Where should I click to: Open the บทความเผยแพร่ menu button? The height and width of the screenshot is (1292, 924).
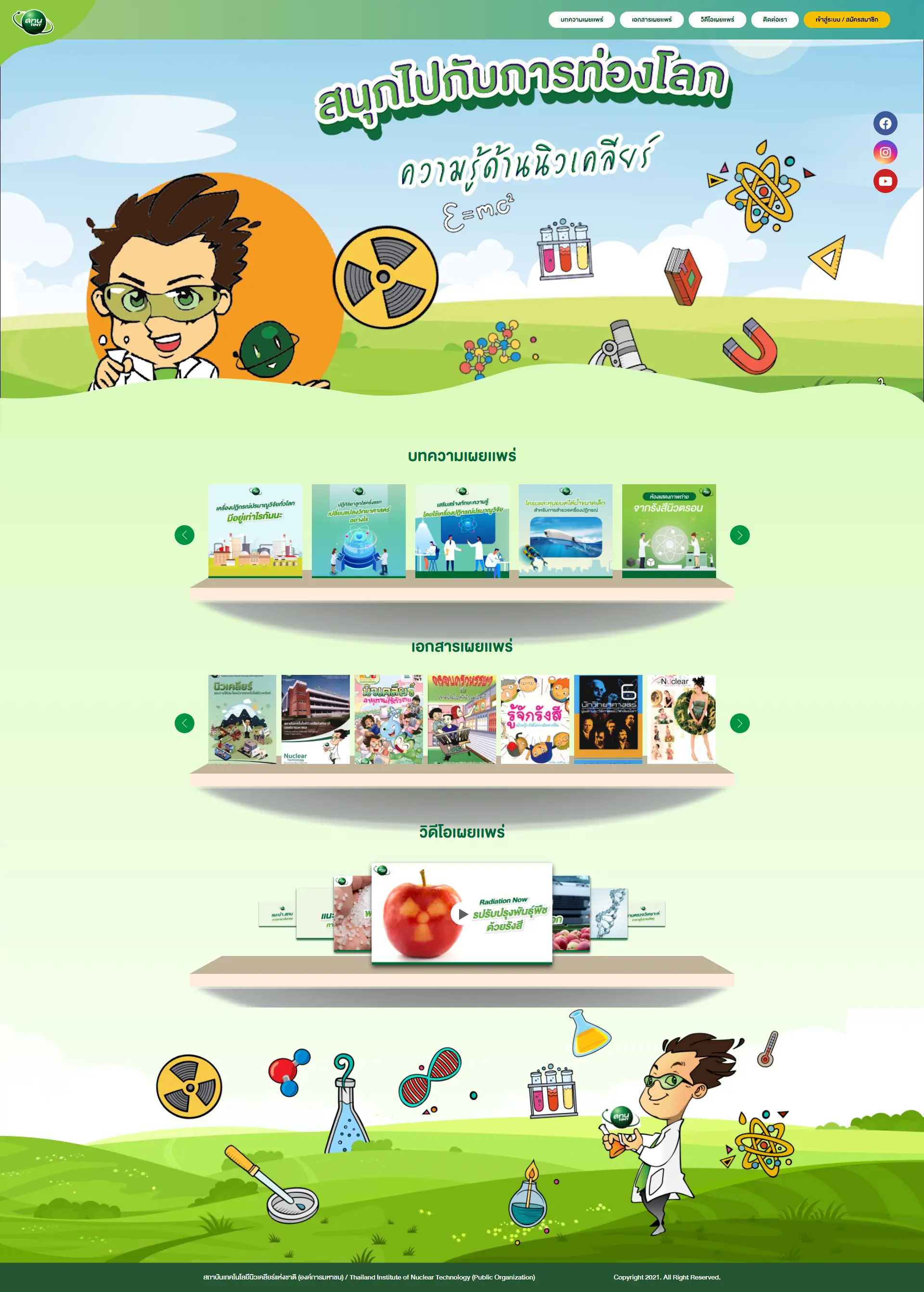[581, 19]
